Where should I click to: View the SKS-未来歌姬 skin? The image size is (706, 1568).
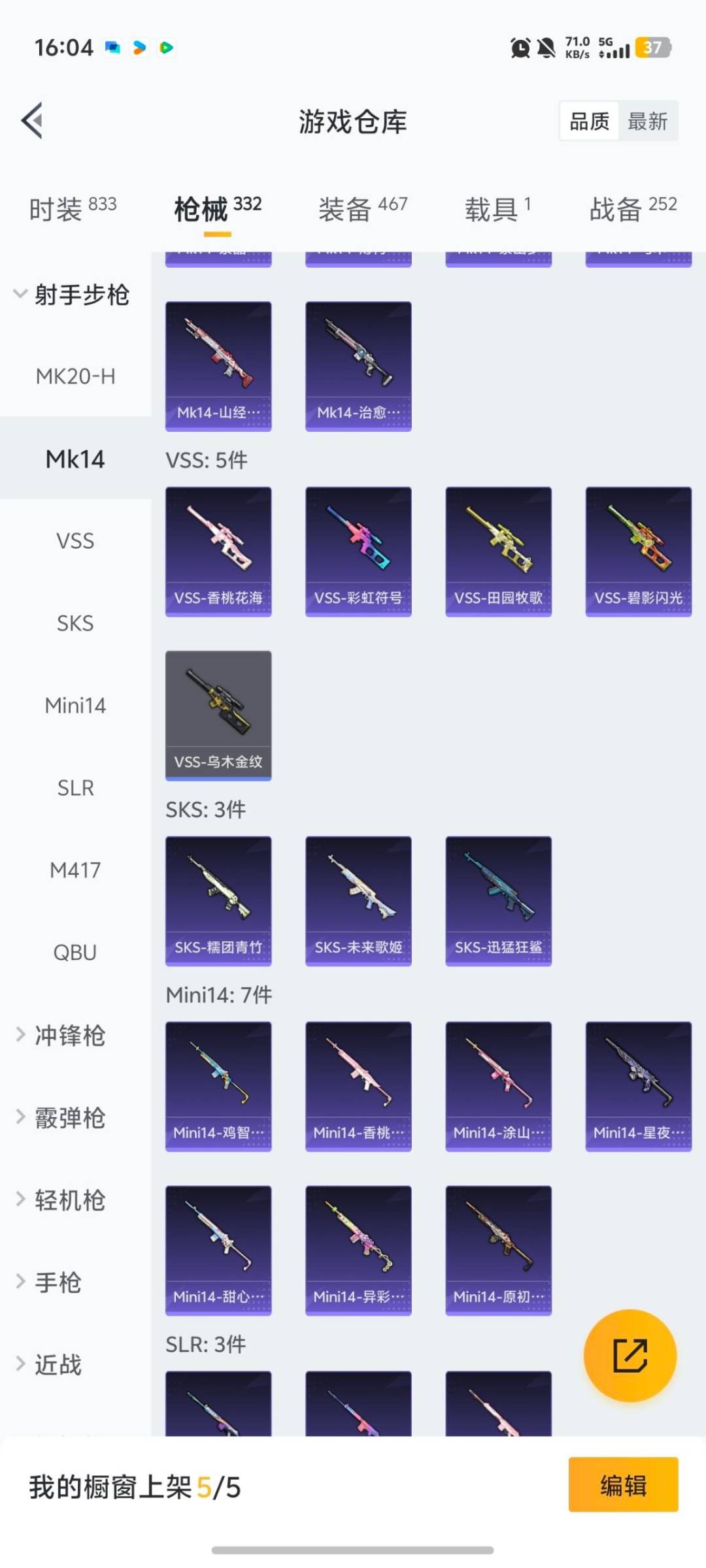(358, 900)
